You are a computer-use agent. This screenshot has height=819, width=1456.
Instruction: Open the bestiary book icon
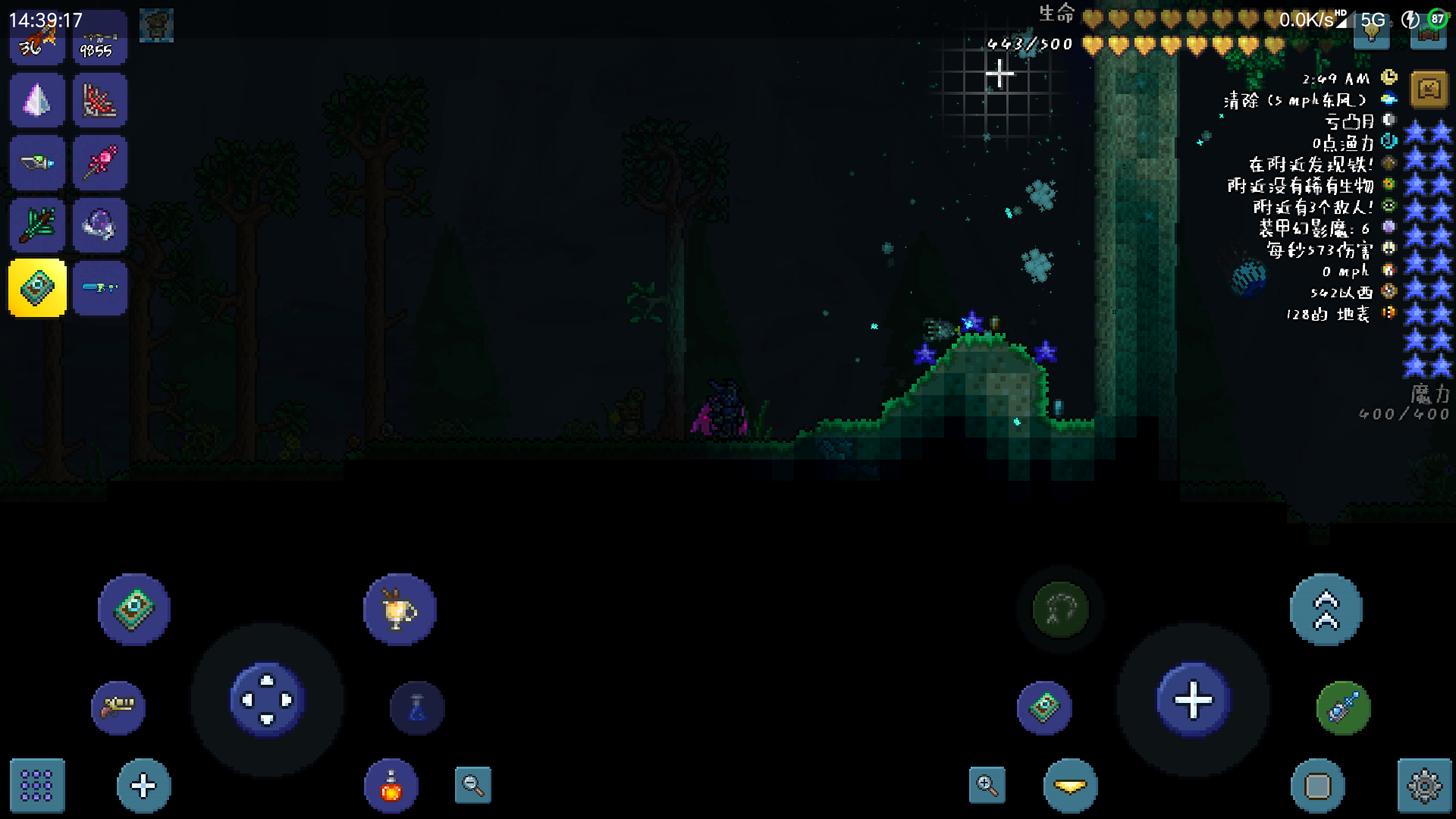click(1429, 89)
